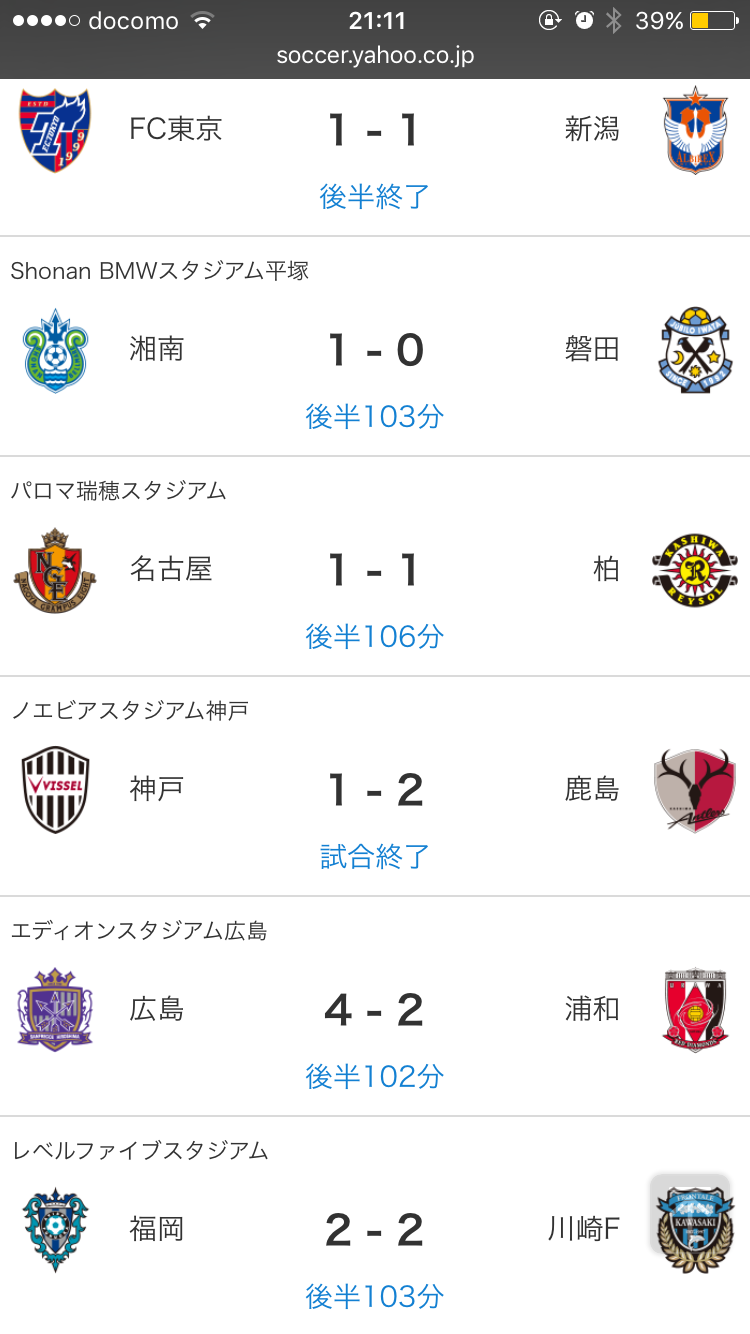View the 名古屋 vs 柏 match details
The image size is (750, 1334).
[375, 570]
